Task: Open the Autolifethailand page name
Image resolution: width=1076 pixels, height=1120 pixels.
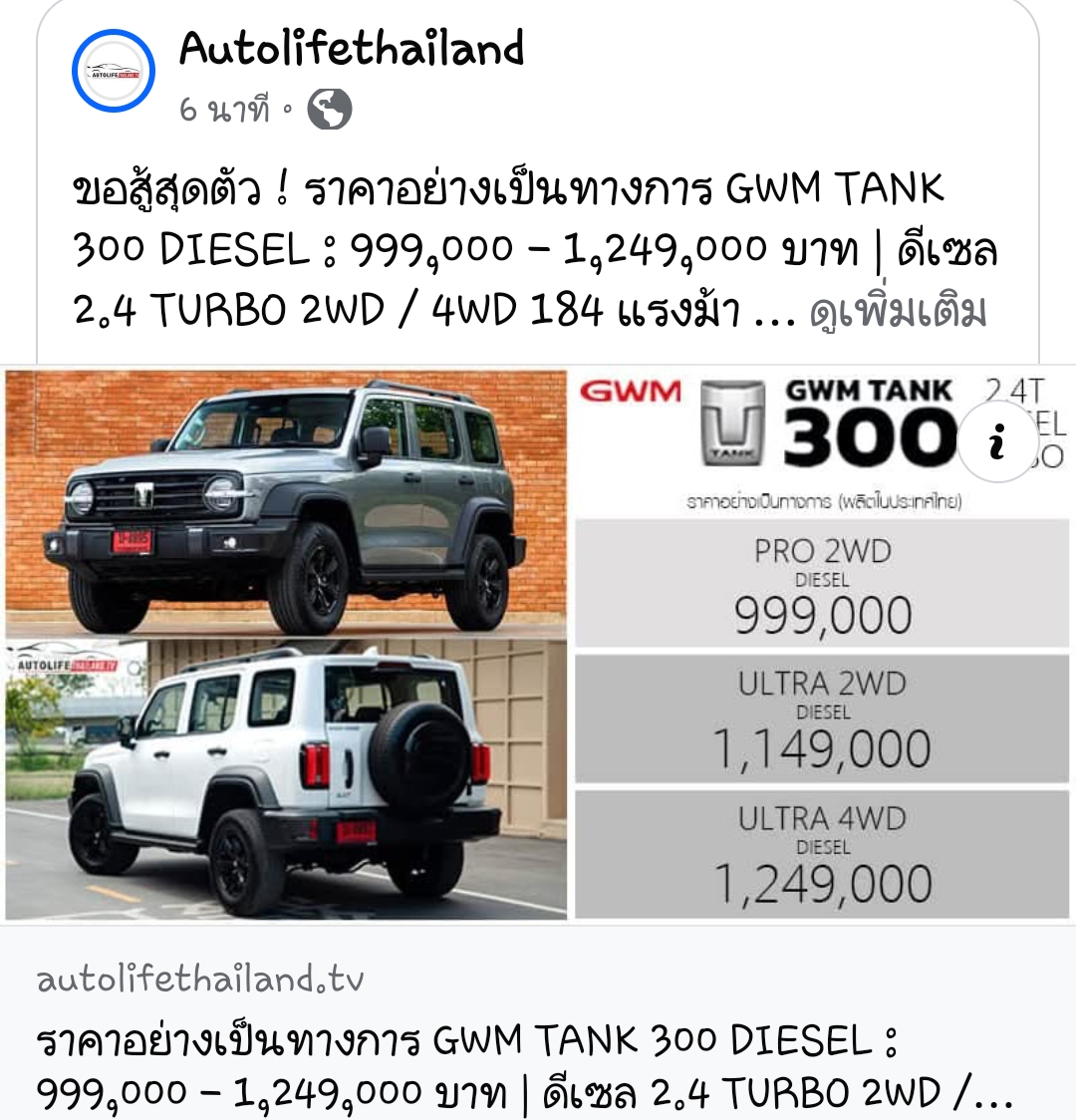Action: (352, 48)
